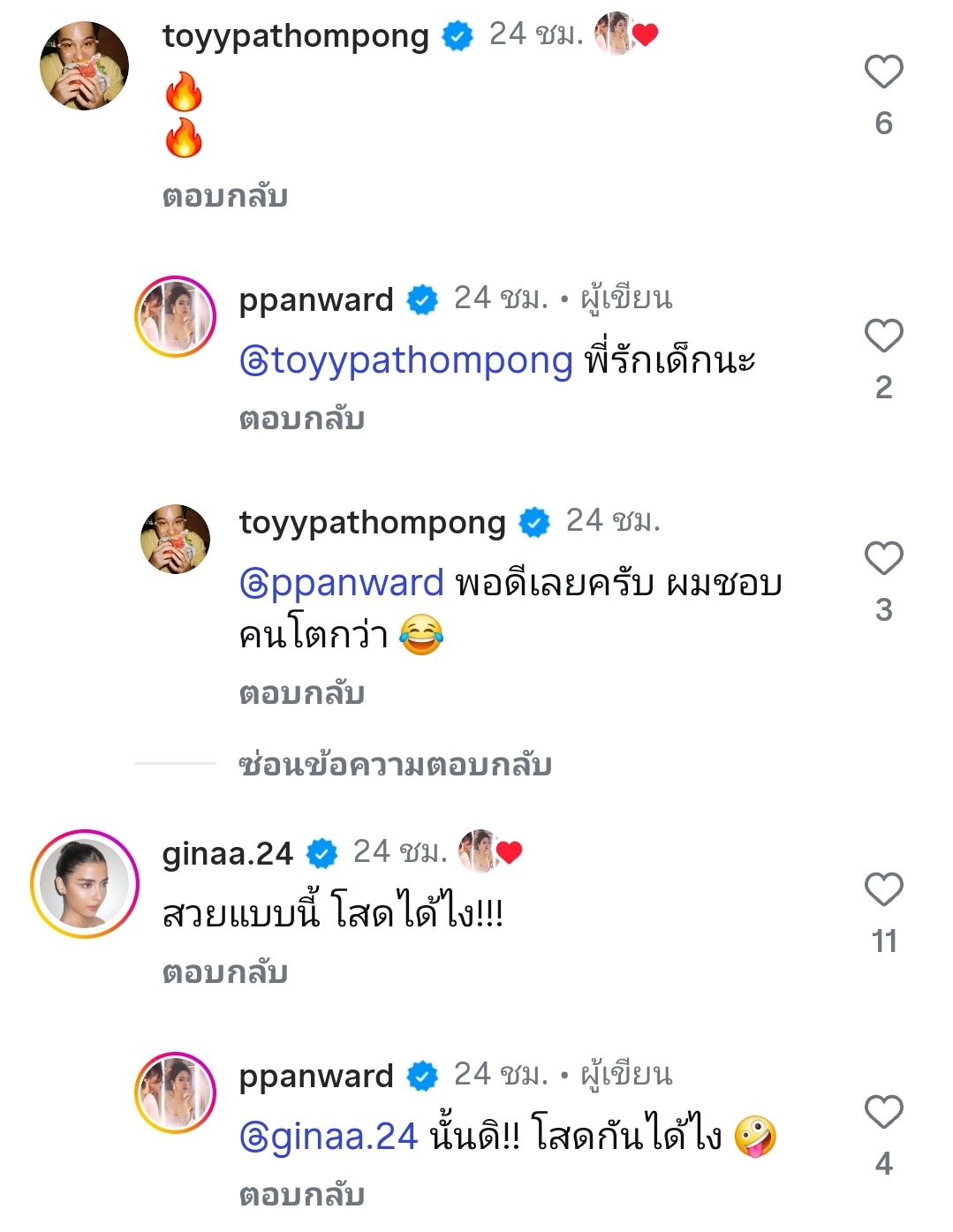Open ppanward's avatar beside "พี่รักเด็กนะ" reply
953x1232 pixels.
pos(175,317)
